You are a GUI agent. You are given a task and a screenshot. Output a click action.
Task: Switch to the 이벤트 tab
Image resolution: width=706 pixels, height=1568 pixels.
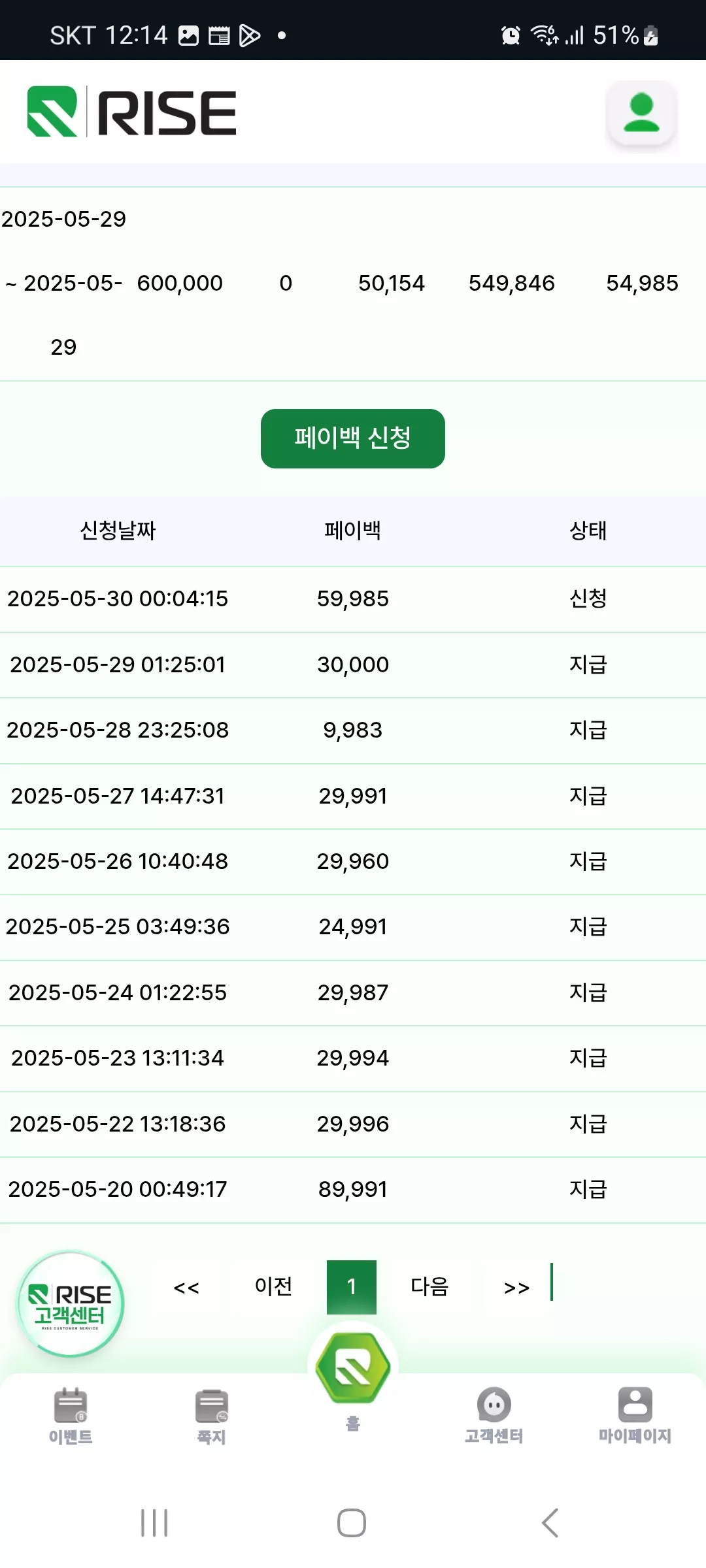pos(71,1416)
